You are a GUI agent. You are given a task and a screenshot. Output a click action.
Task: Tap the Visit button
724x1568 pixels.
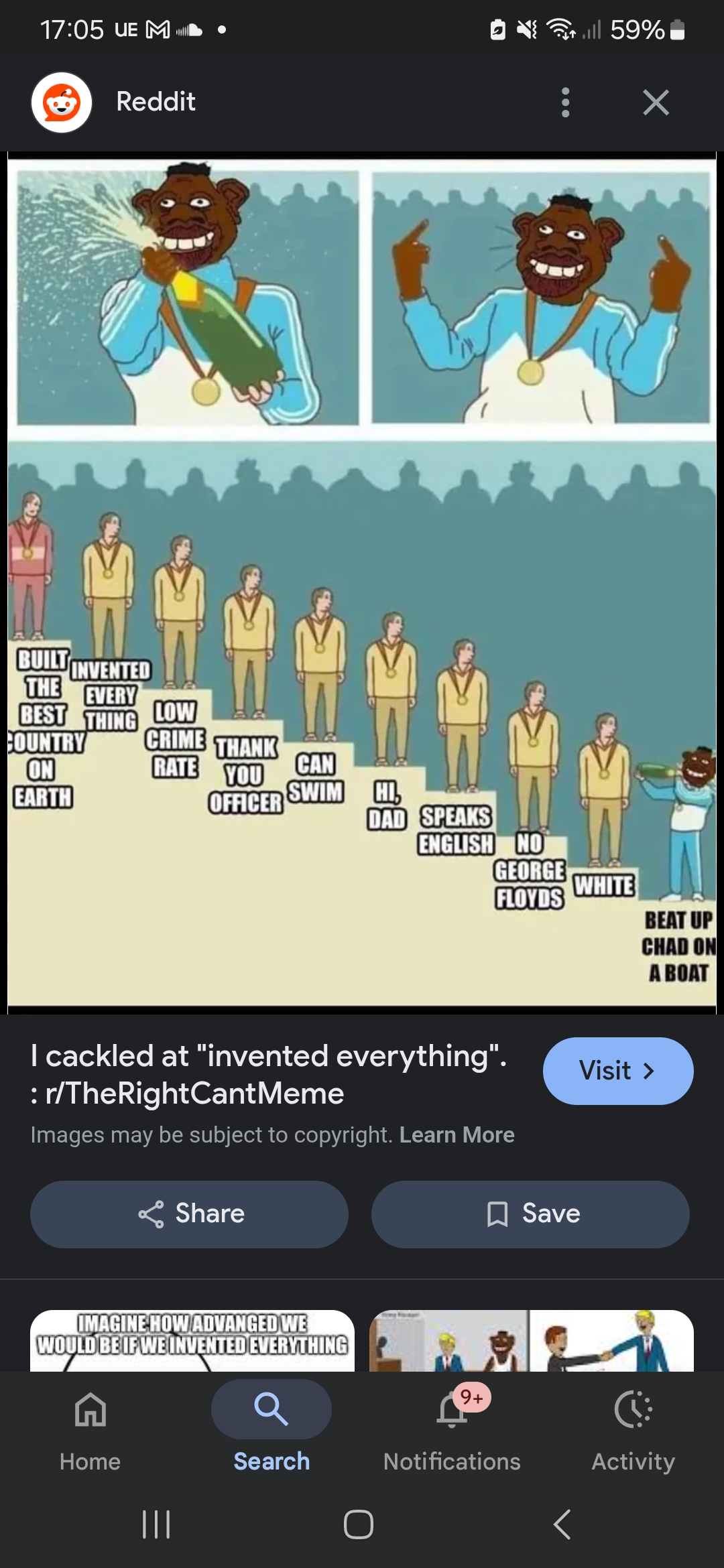(x=617, y=1071)
